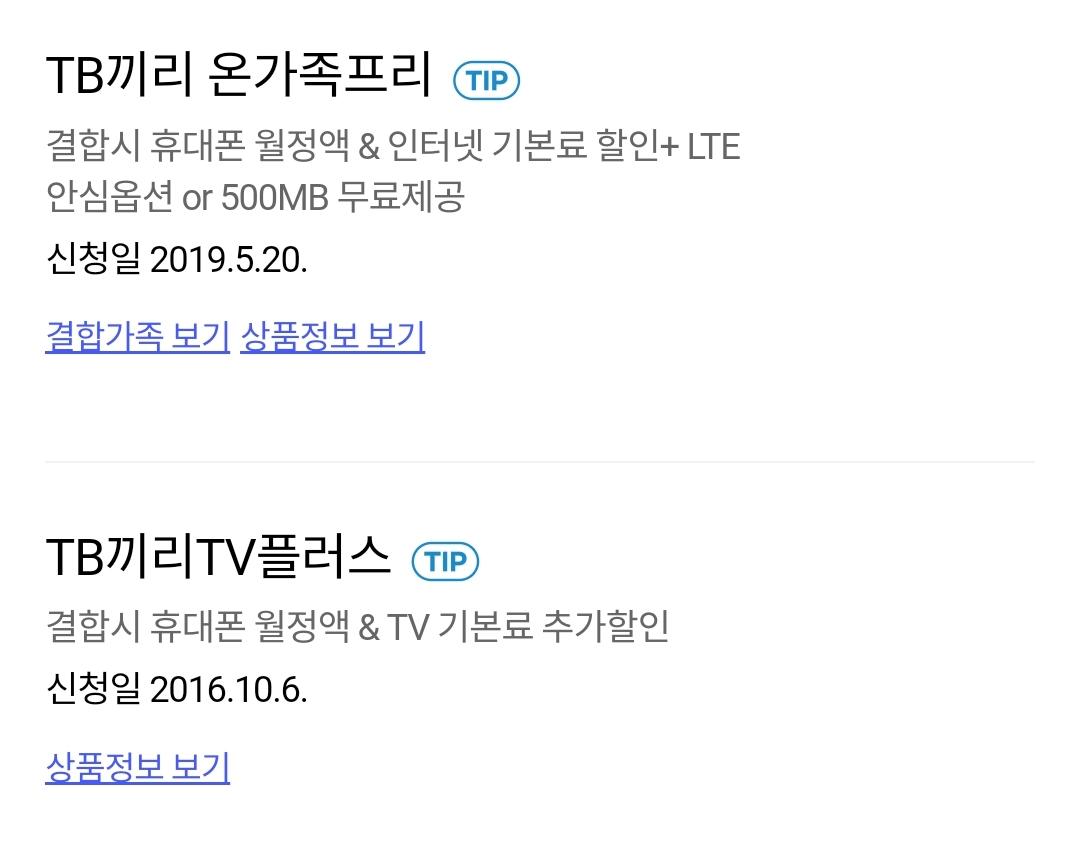The width and height of the screenshot is (1080, 841).
Task: Tap the 결합가족 보기 link
Action: click(138, 337)
